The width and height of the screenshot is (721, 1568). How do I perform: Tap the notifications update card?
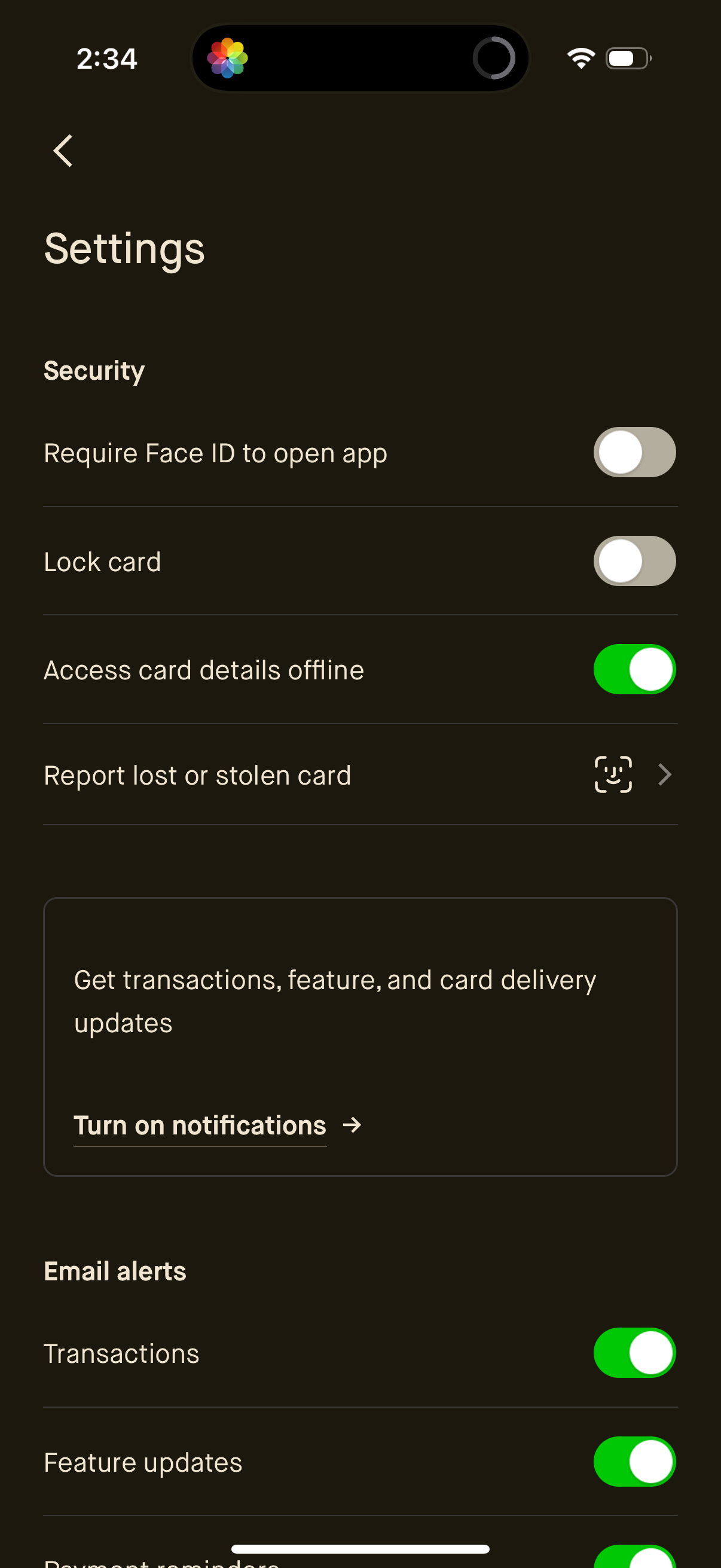(360, 1036)
